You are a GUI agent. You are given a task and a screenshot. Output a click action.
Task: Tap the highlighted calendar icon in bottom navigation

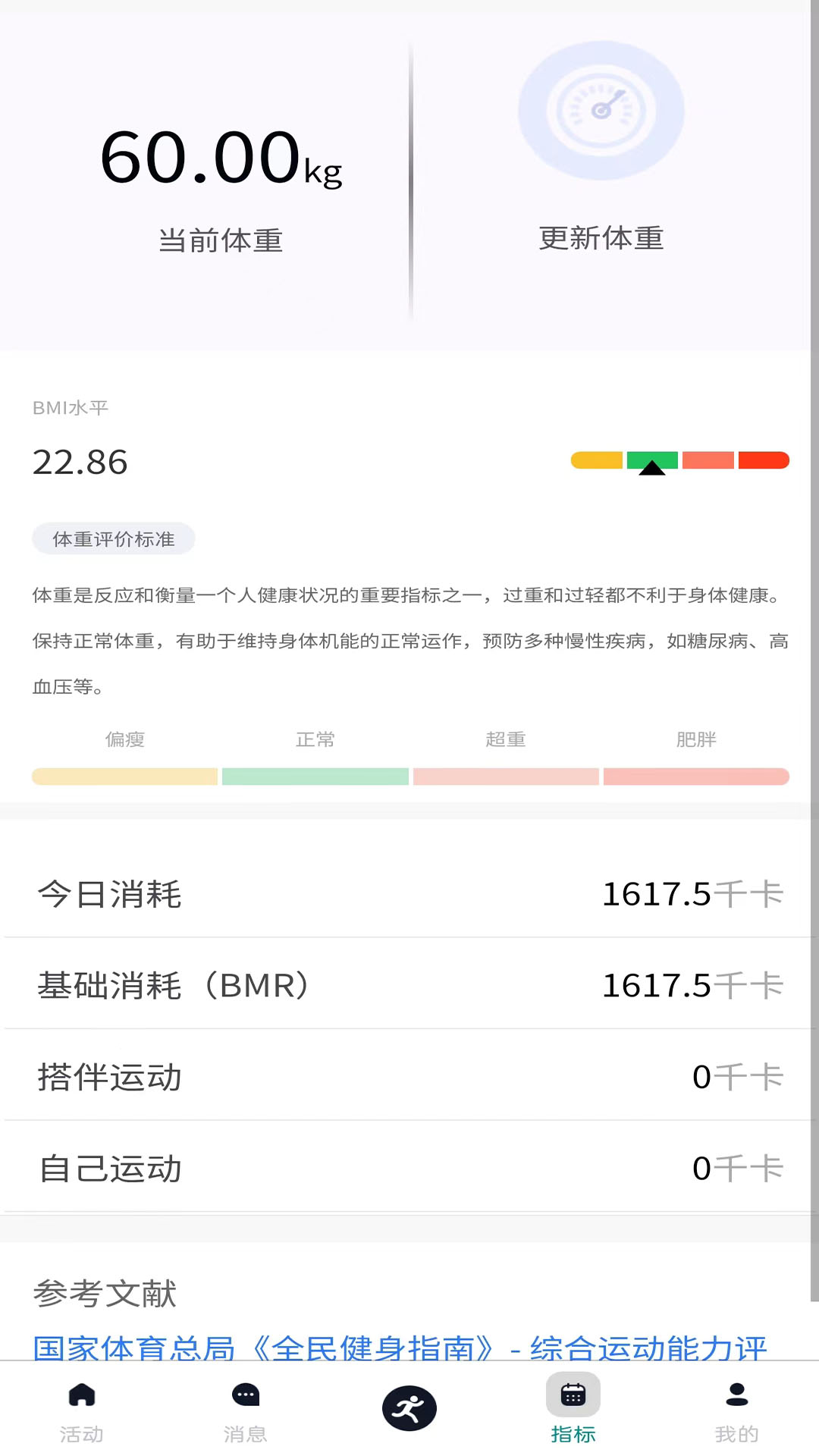click(573, 1394)
